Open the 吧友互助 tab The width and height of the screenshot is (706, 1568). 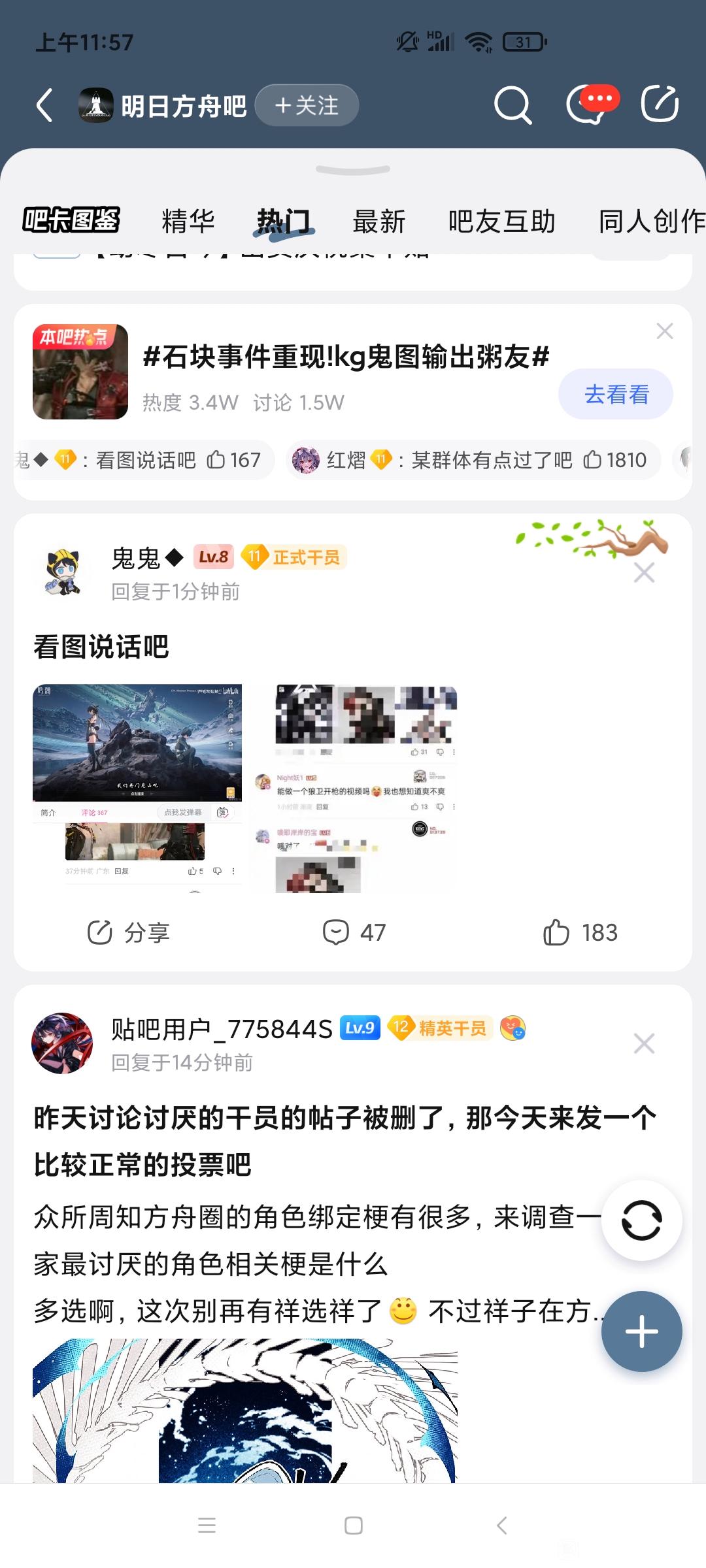coord(501,221)
